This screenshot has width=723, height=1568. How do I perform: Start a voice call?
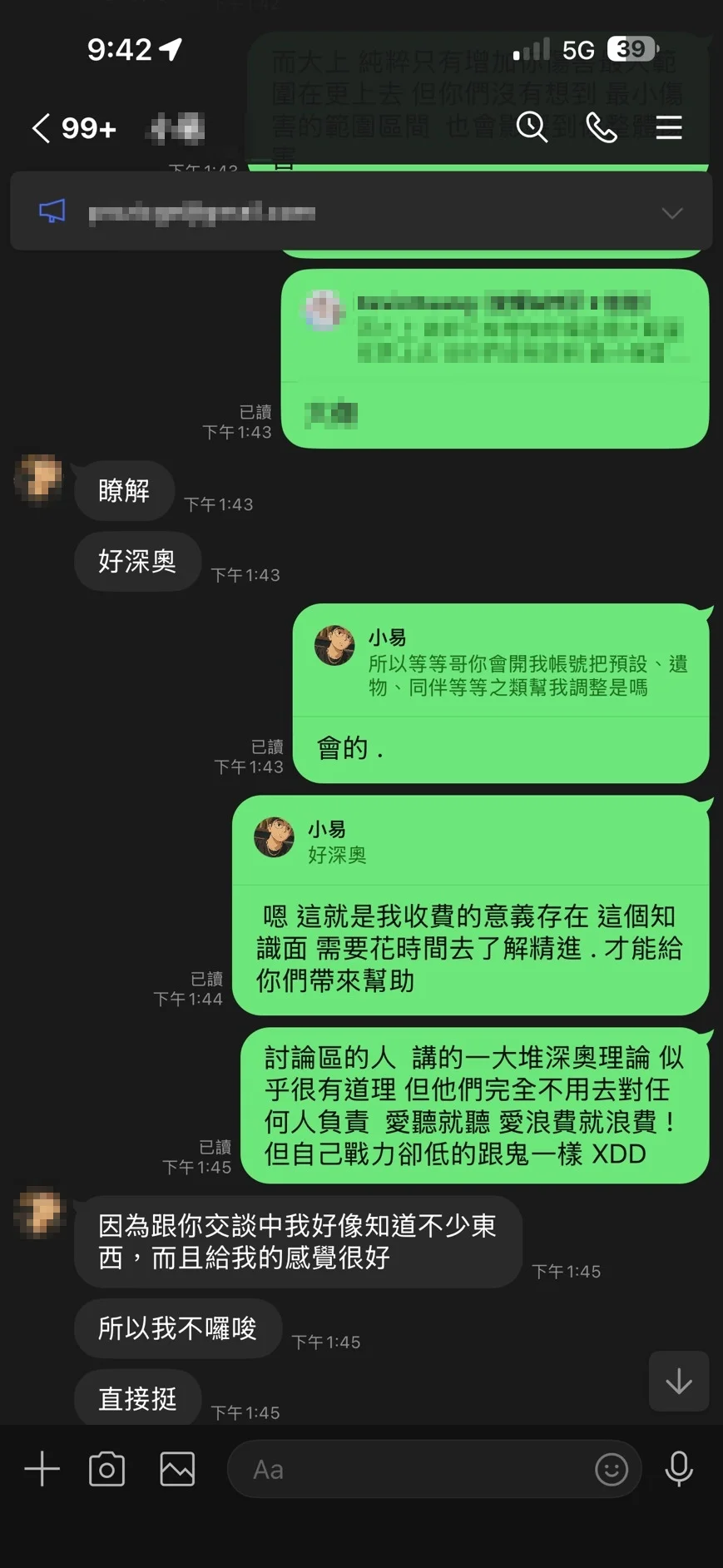click(601, 127)
